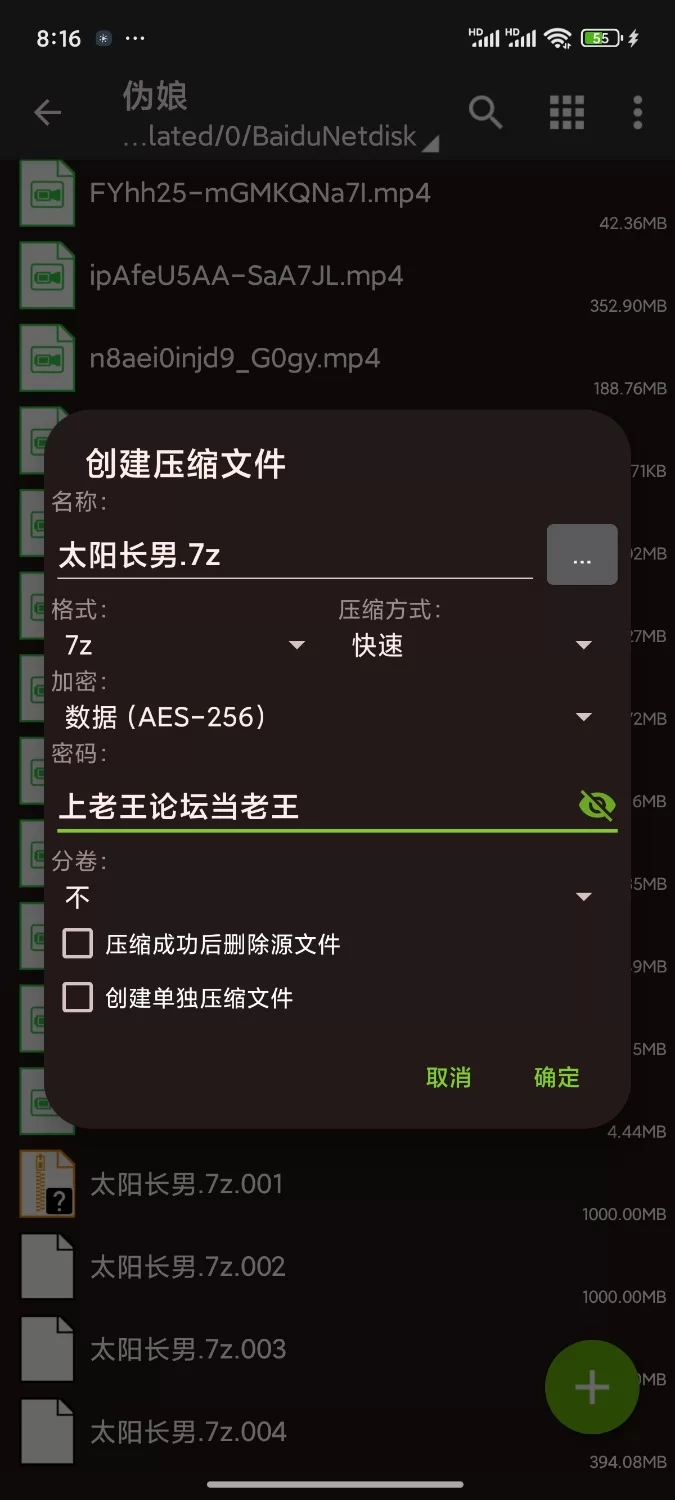Confirm archive creation with 确定

pyautogui.click(x=557, y=1077)
